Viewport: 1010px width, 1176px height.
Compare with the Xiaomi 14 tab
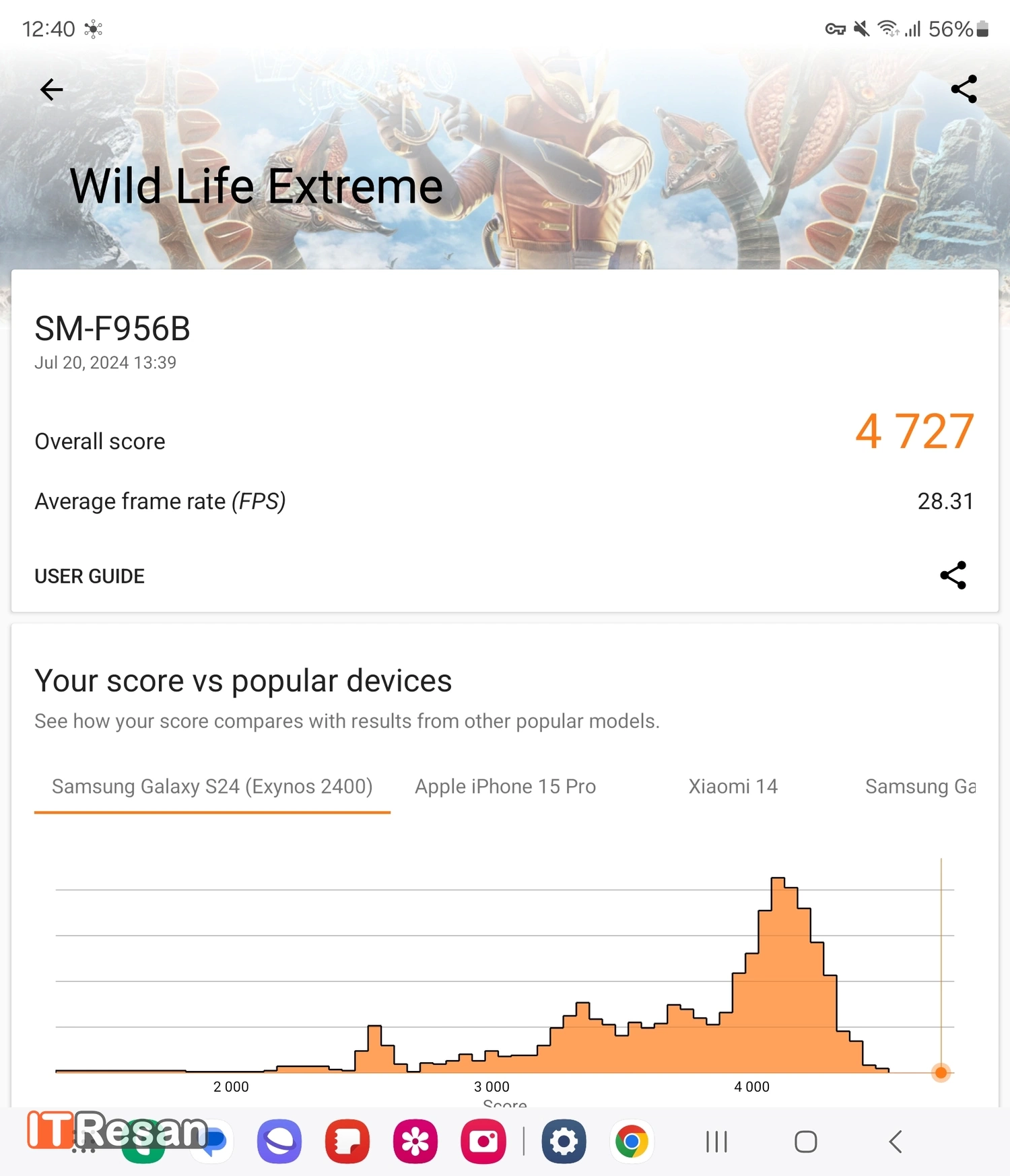point(733,787)
